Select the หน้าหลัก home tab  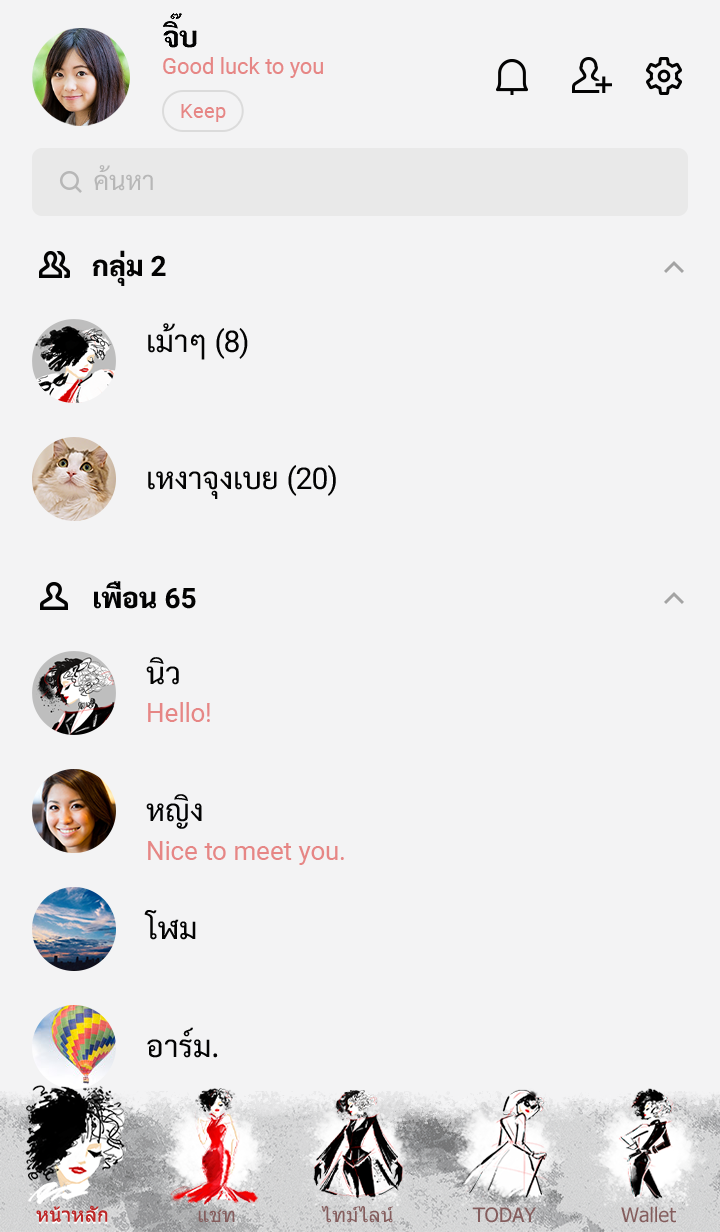[x=72, y=1160]
